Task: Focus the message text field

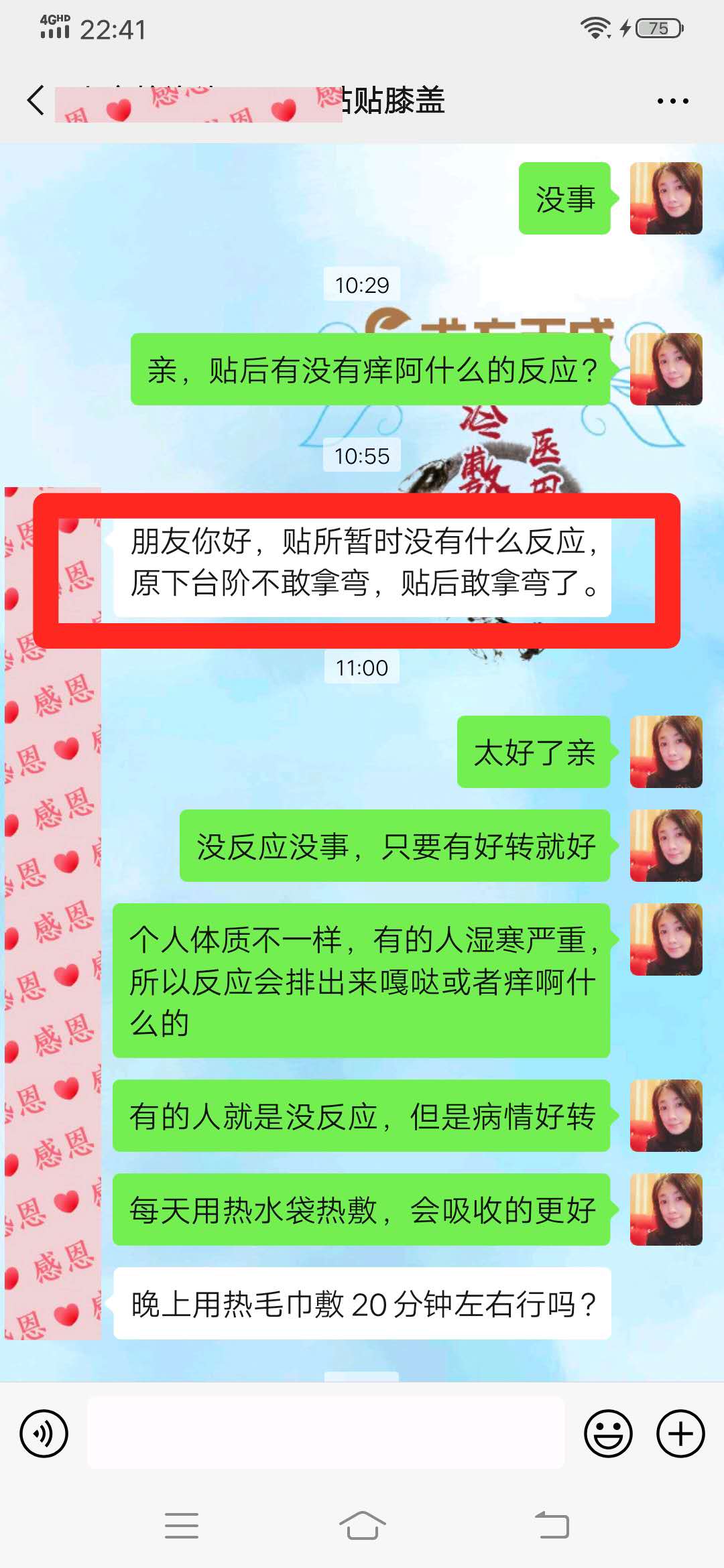Action: (x=326, y=1433)
